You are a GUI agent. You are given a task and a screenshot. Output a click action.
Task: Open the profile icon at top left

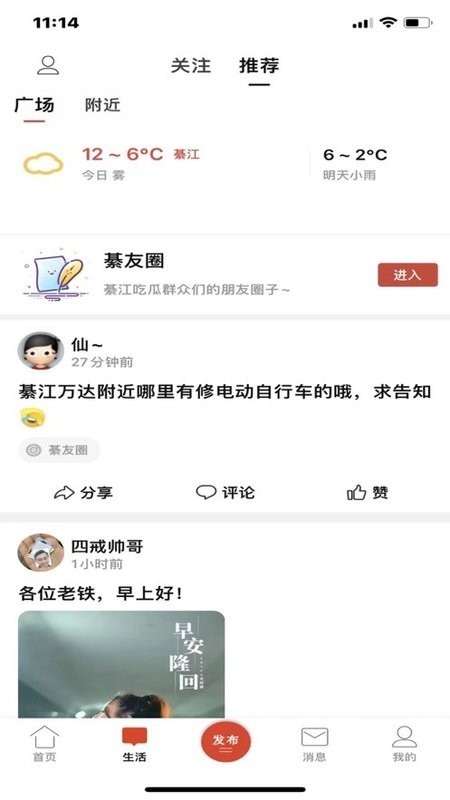click(48, 65)
